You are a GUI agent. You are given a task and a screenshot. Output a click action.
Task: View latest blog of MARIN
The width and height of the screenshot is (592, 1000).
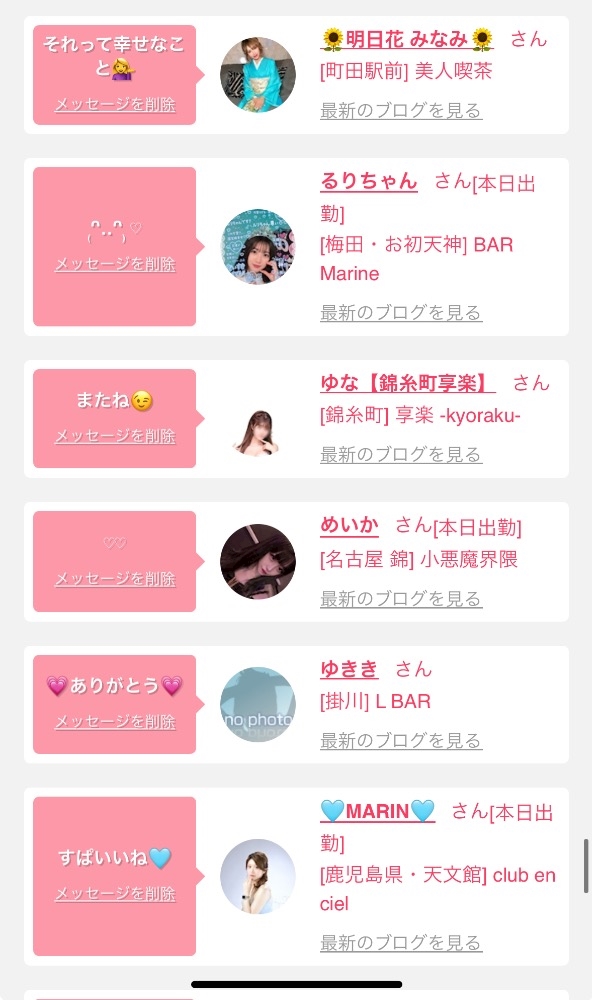[401, 943]
